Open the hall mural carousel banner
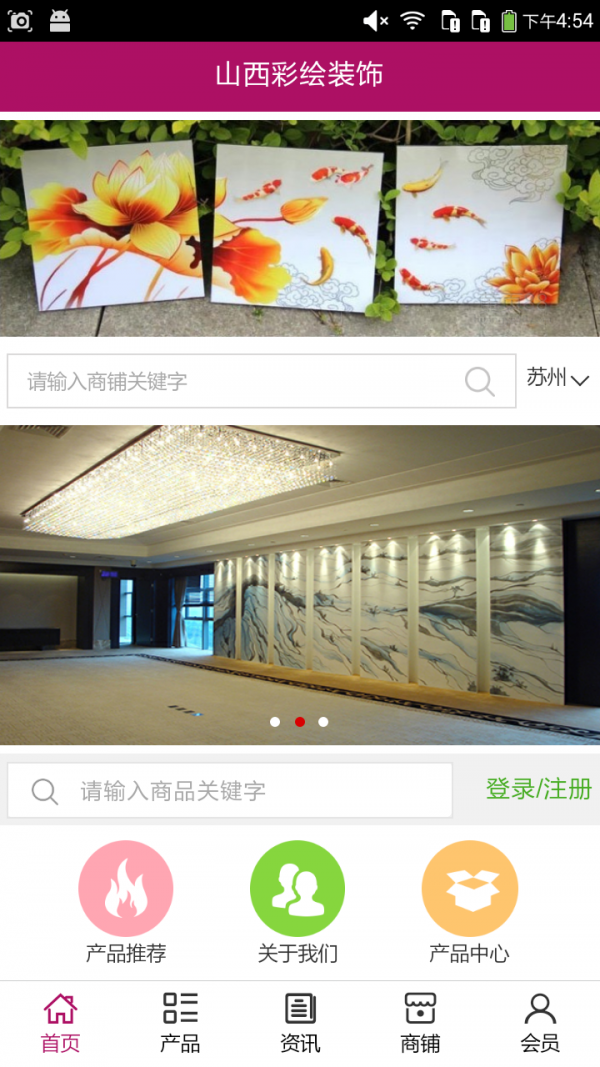600x1067 pixels. click(300, 580)
